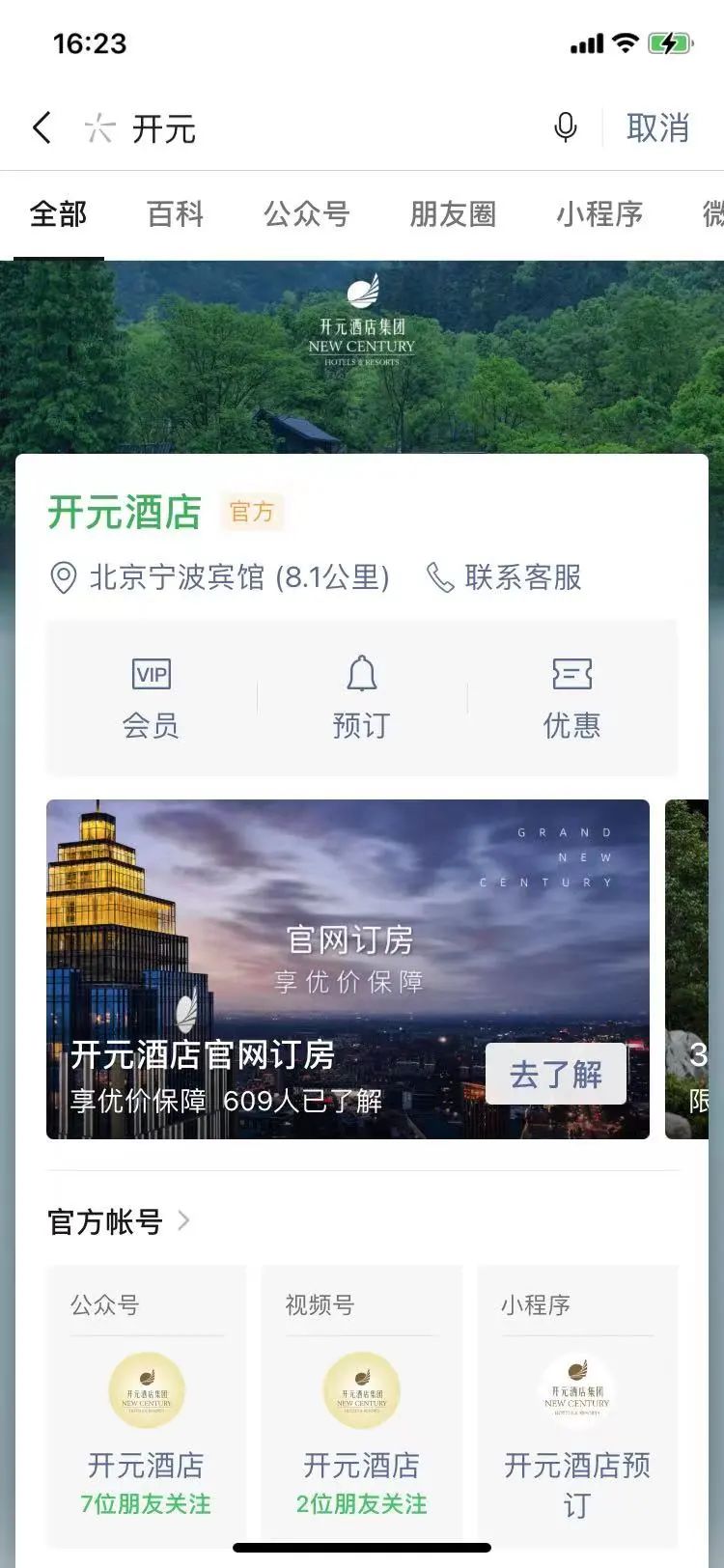Contact customer service via 联系客服
724x1568 pixels.
[x=505, y=577]
